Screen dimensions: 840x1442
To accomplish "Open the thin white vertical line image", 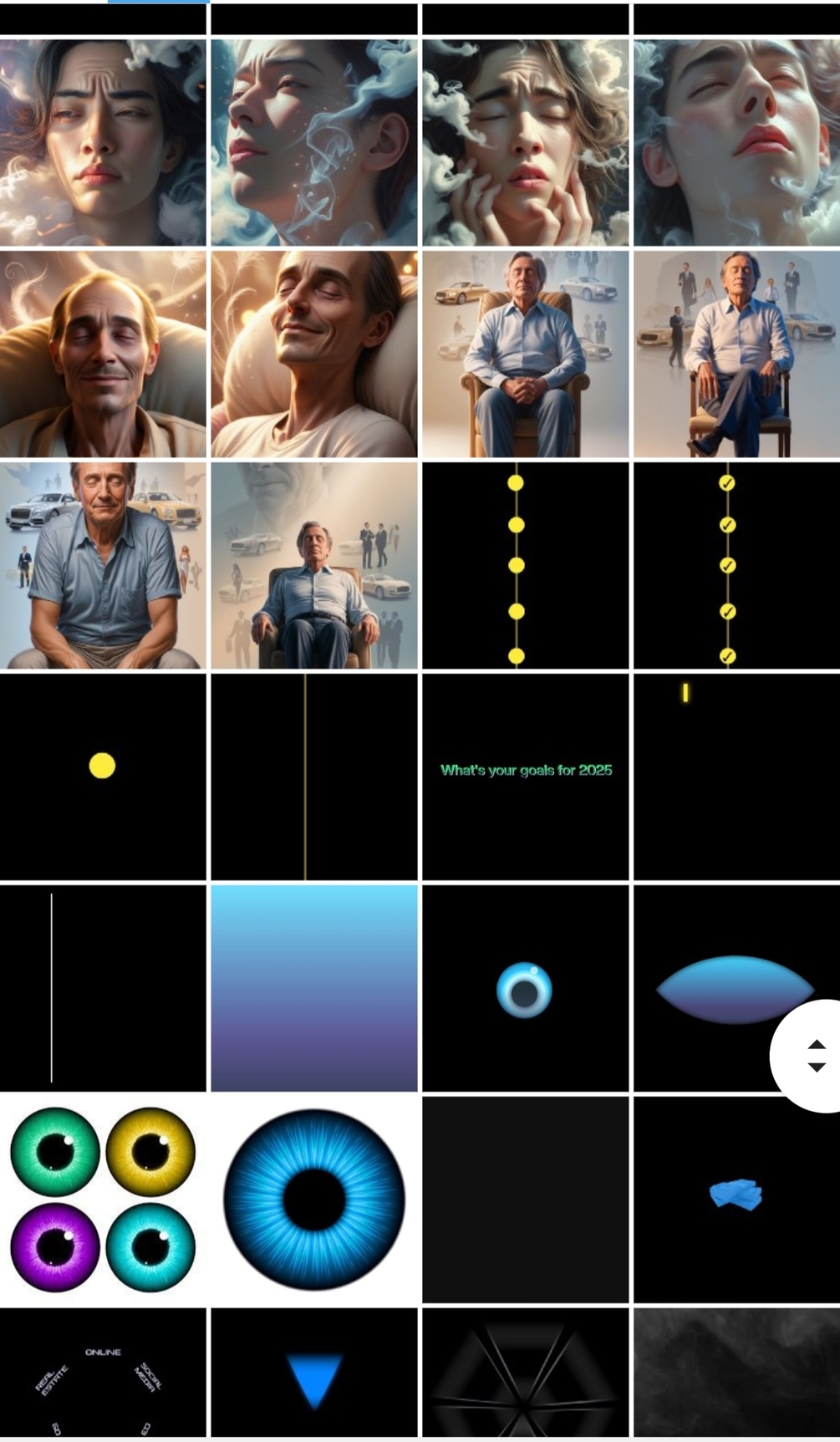I will tap(103, 988).
